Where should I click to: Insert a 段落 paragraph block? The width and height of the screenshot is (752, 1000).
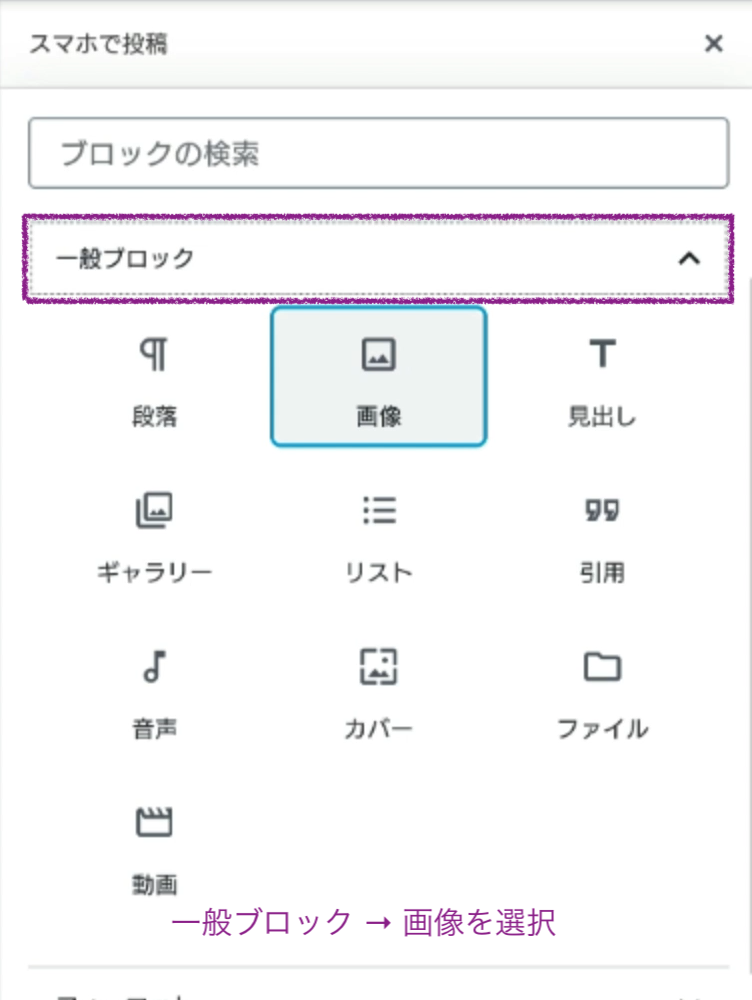[154, 380]
